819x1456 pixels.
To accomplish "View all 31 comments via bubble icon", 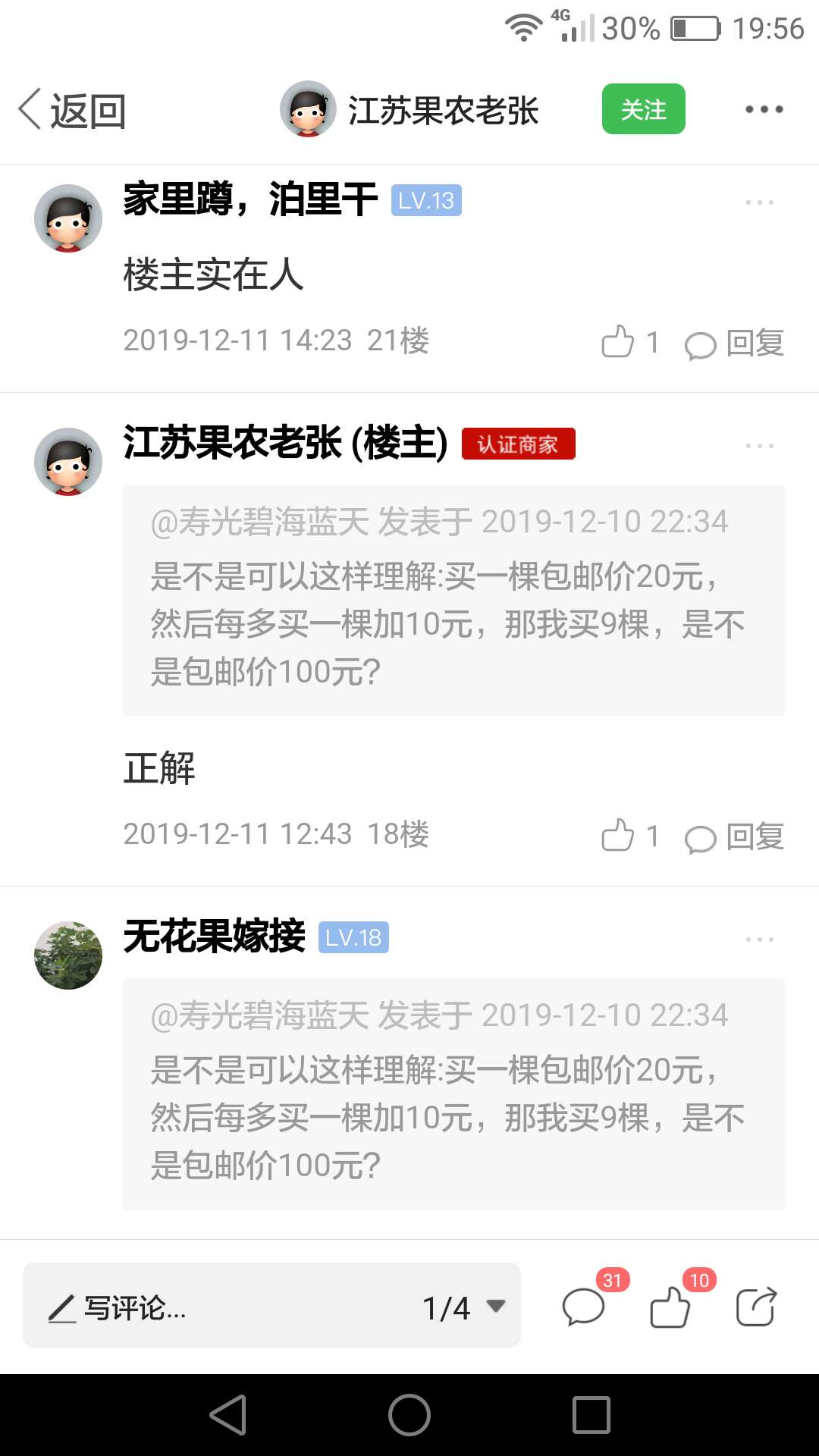I will pyautogui.click(x=584, y=1307).
